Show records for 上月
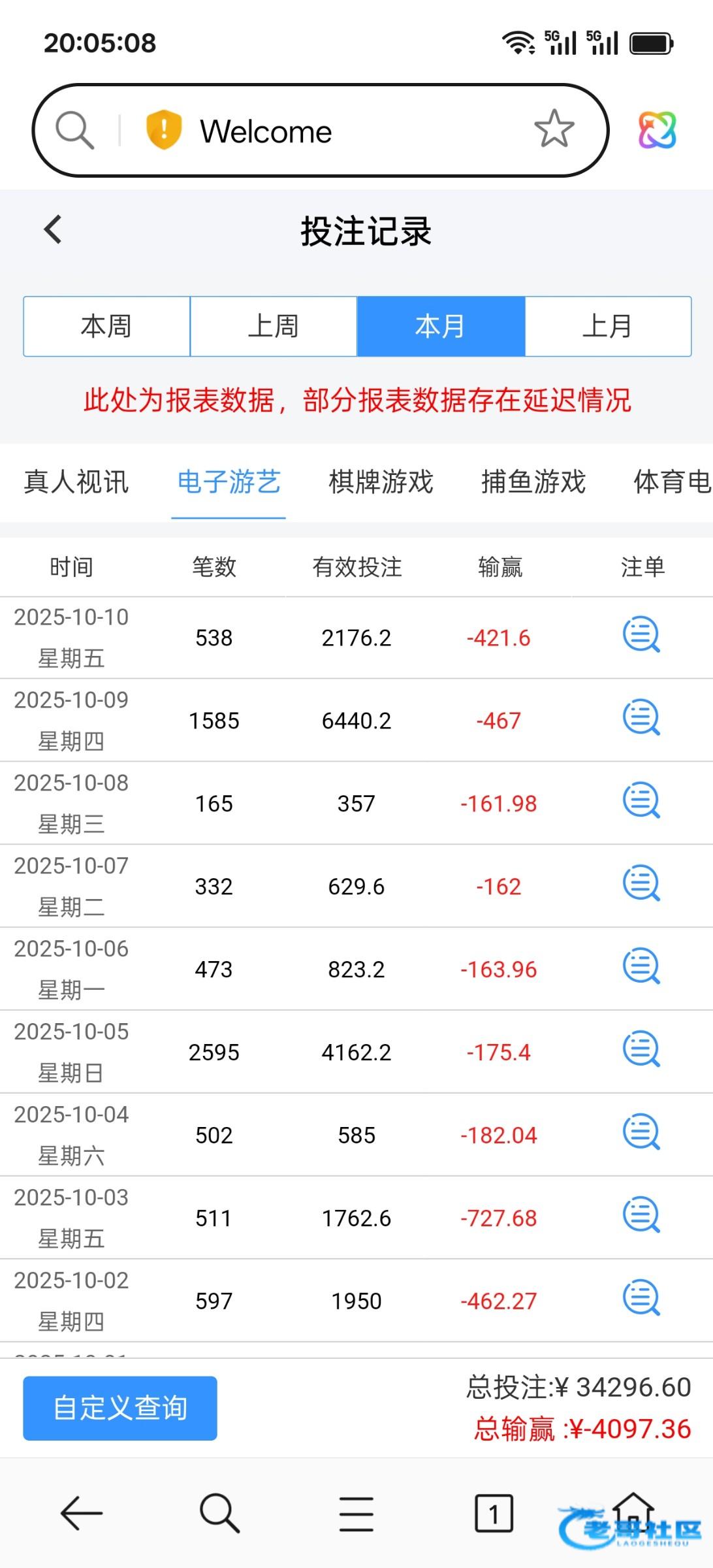 coord(608,326)
